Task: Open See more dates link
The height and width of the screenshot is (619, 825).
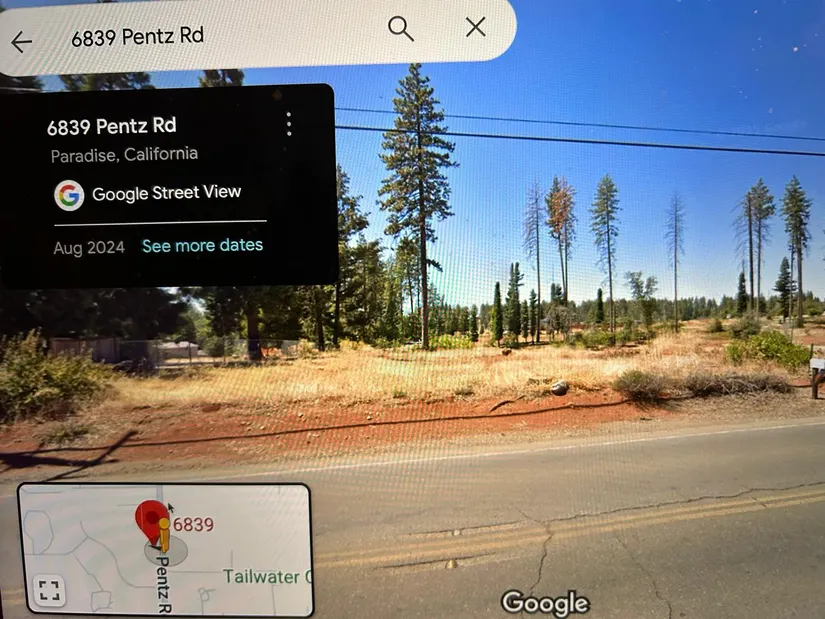Action: (202, 245)
